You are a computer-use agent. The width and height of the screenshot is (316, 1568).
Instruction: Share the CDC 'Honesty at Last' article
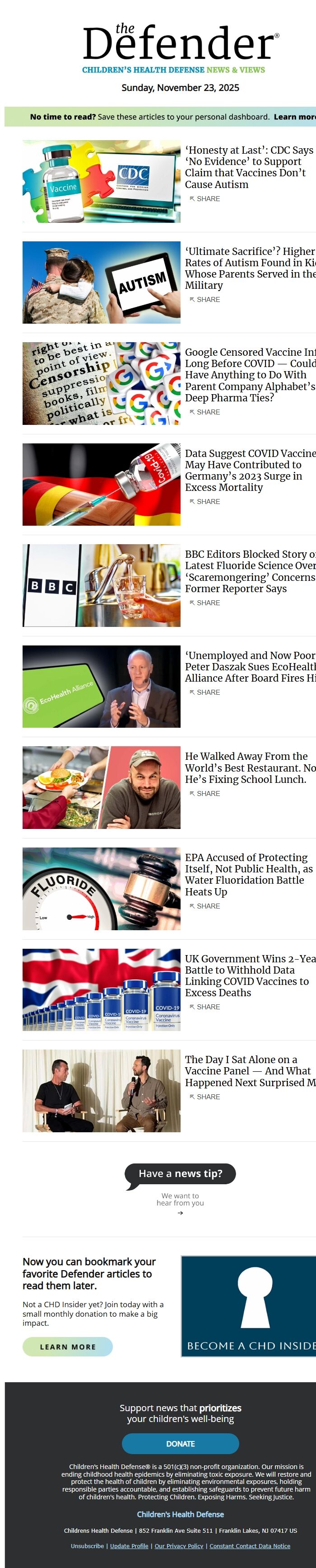tap(205, 199)
